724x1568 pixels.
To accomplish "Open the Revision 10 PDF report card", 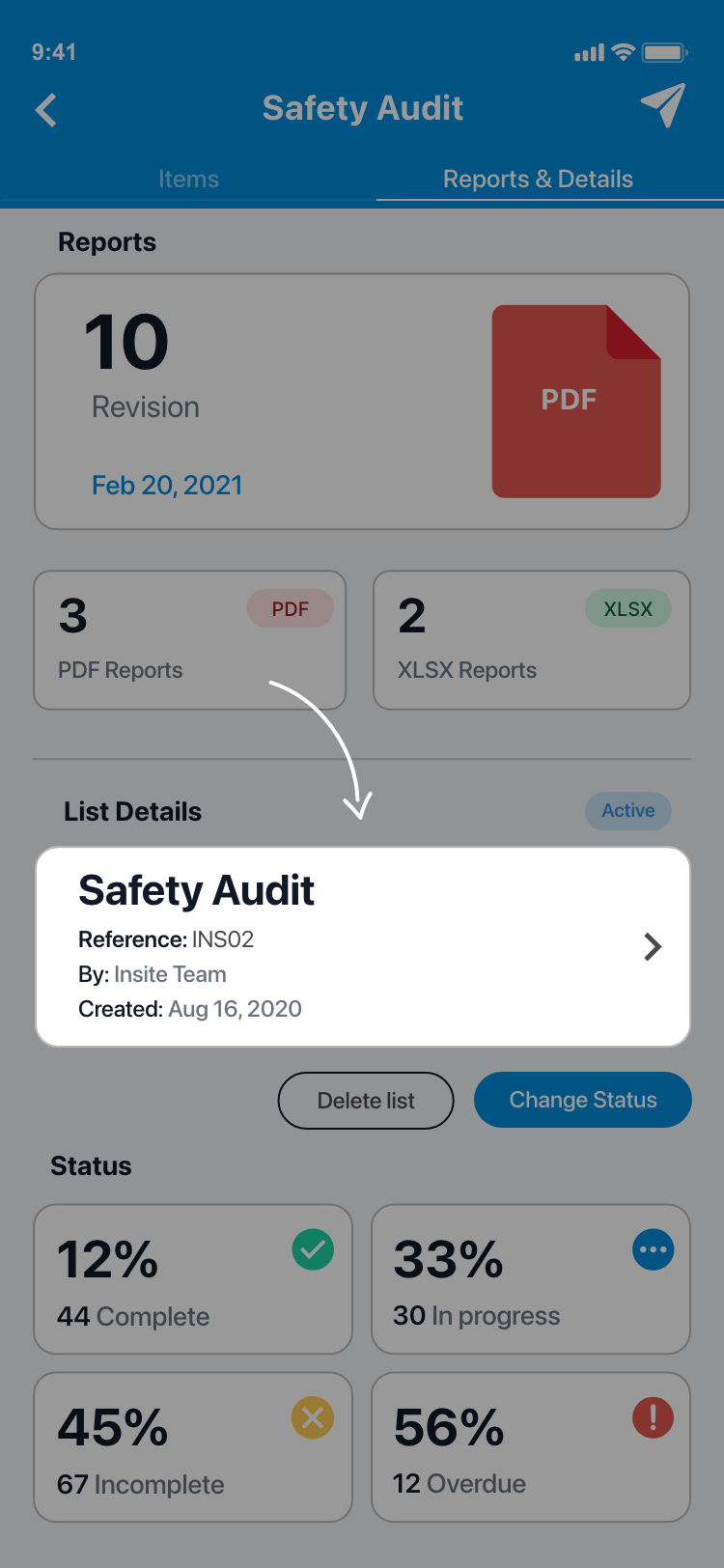I will click(x=362, y=402).
